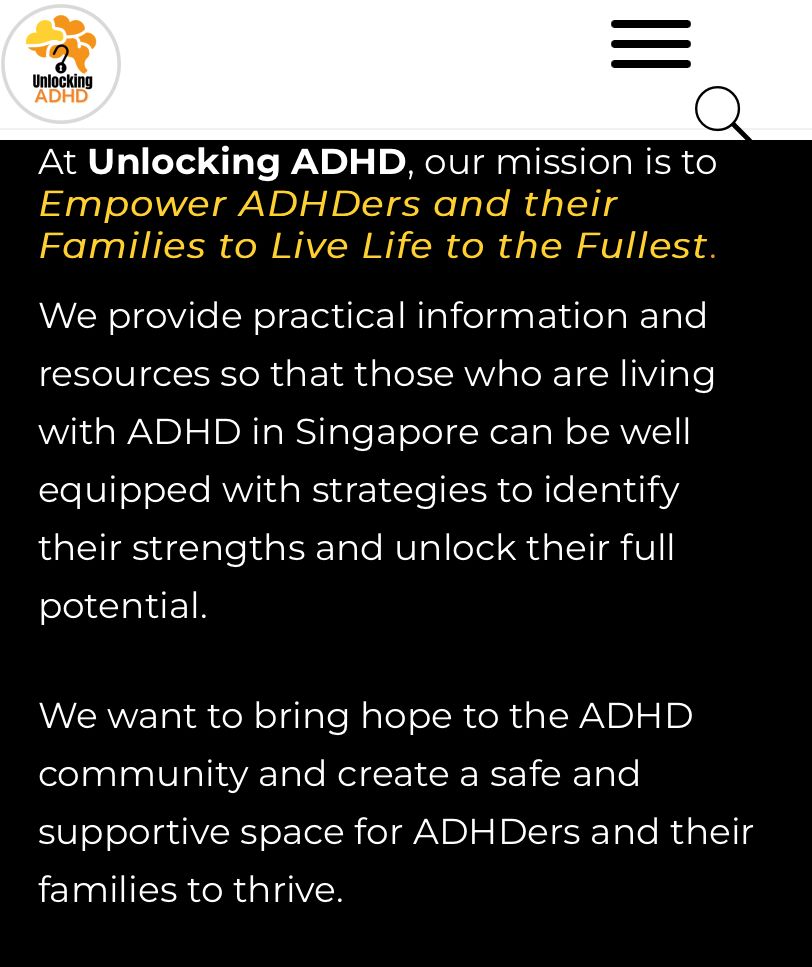
Task: Tap the search magnifier icon
Action: tap(722, 113)
